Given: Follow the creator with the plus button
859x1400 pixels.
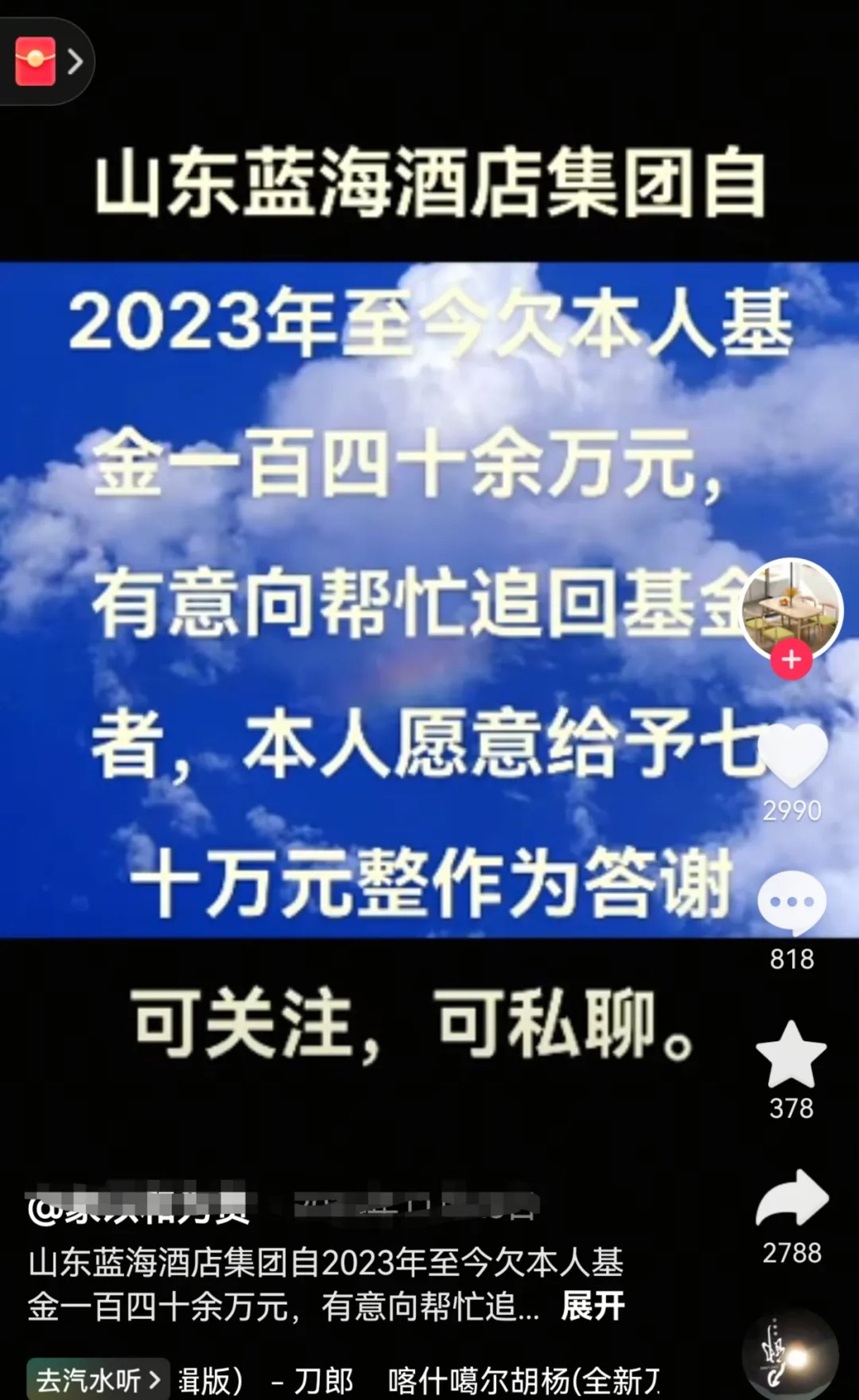Looking at the screenshot, I should click(x=792, y=660).
